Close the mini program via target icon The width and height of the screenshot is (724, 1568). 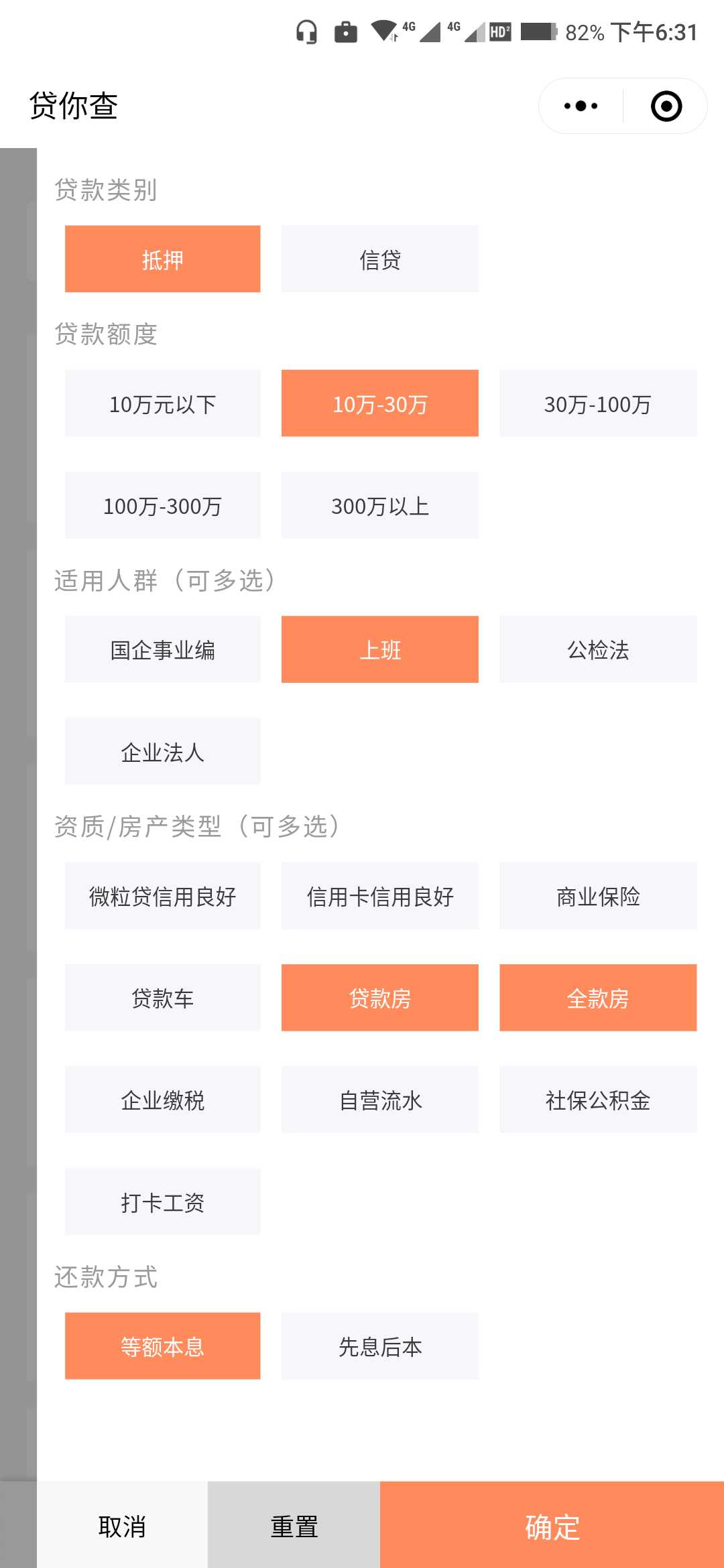click(666, 106)
